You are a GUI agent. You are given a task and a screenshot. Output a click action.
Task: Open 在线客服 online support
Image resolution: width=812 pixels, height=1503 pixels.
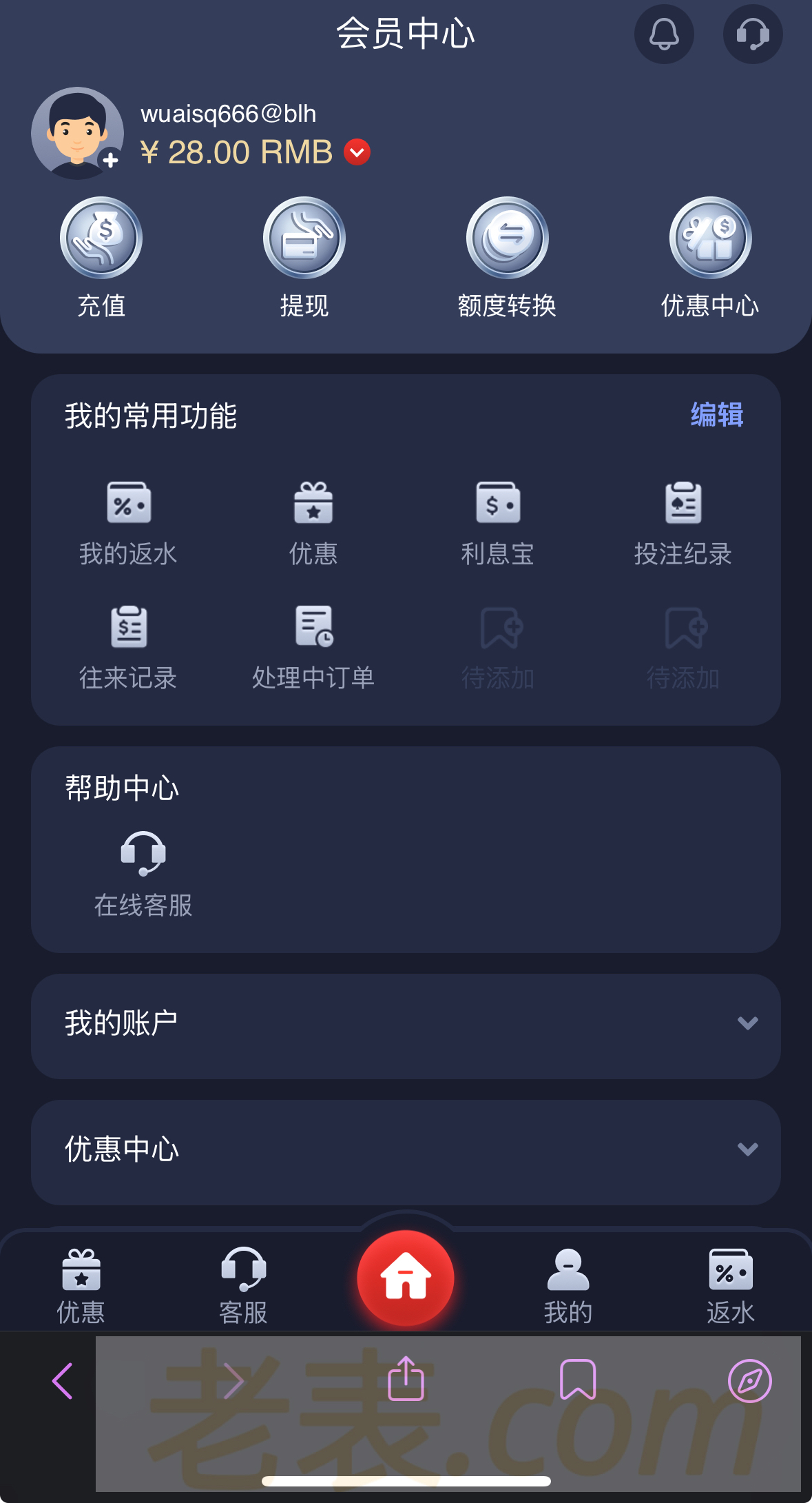click(143, 873)
